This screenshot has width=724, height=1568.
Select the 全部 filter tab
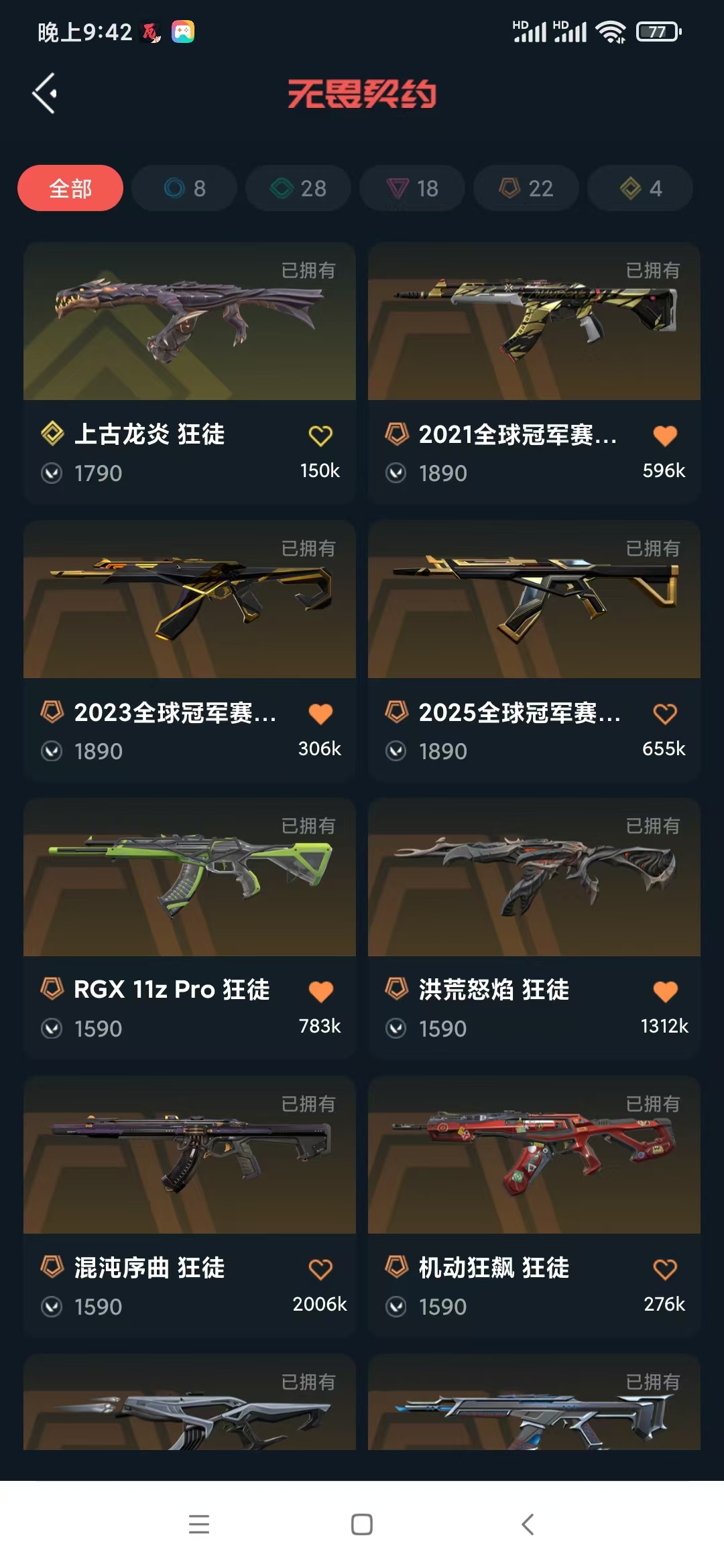point(70,188)
